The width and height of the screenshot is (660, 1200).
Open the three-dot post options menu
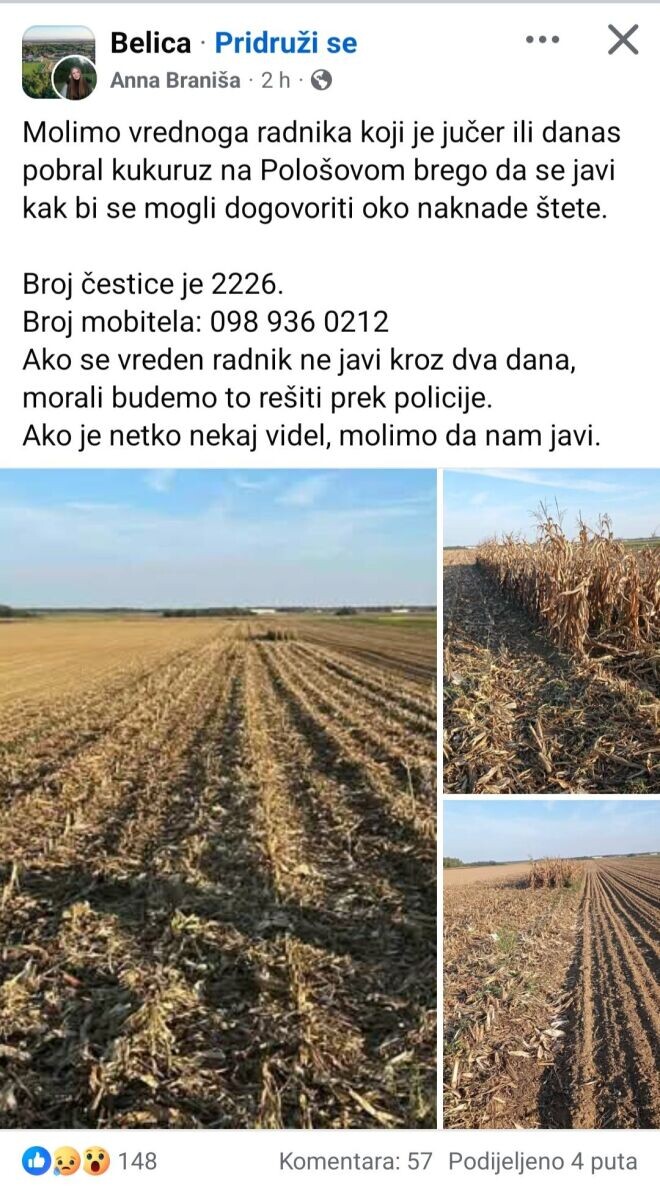coord(542,40)
